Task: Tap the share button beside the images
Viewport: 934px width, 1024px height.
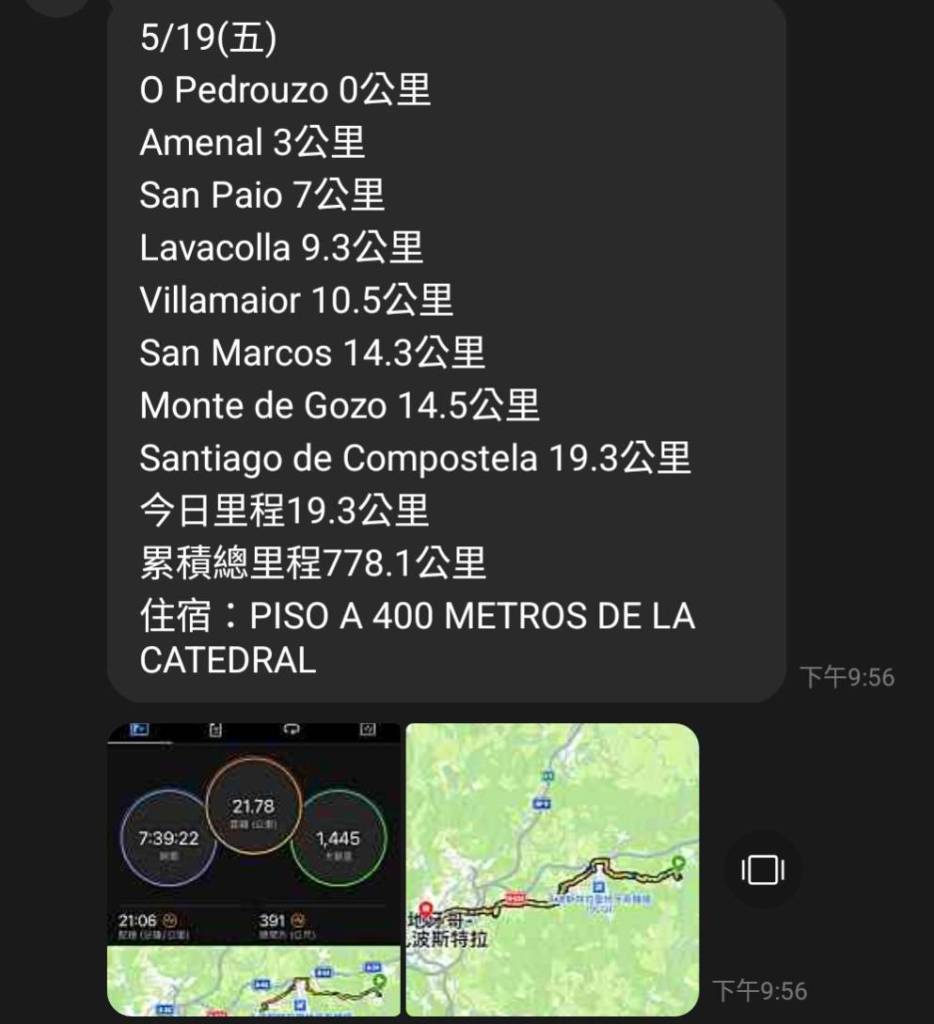Action: pos(762,870)
